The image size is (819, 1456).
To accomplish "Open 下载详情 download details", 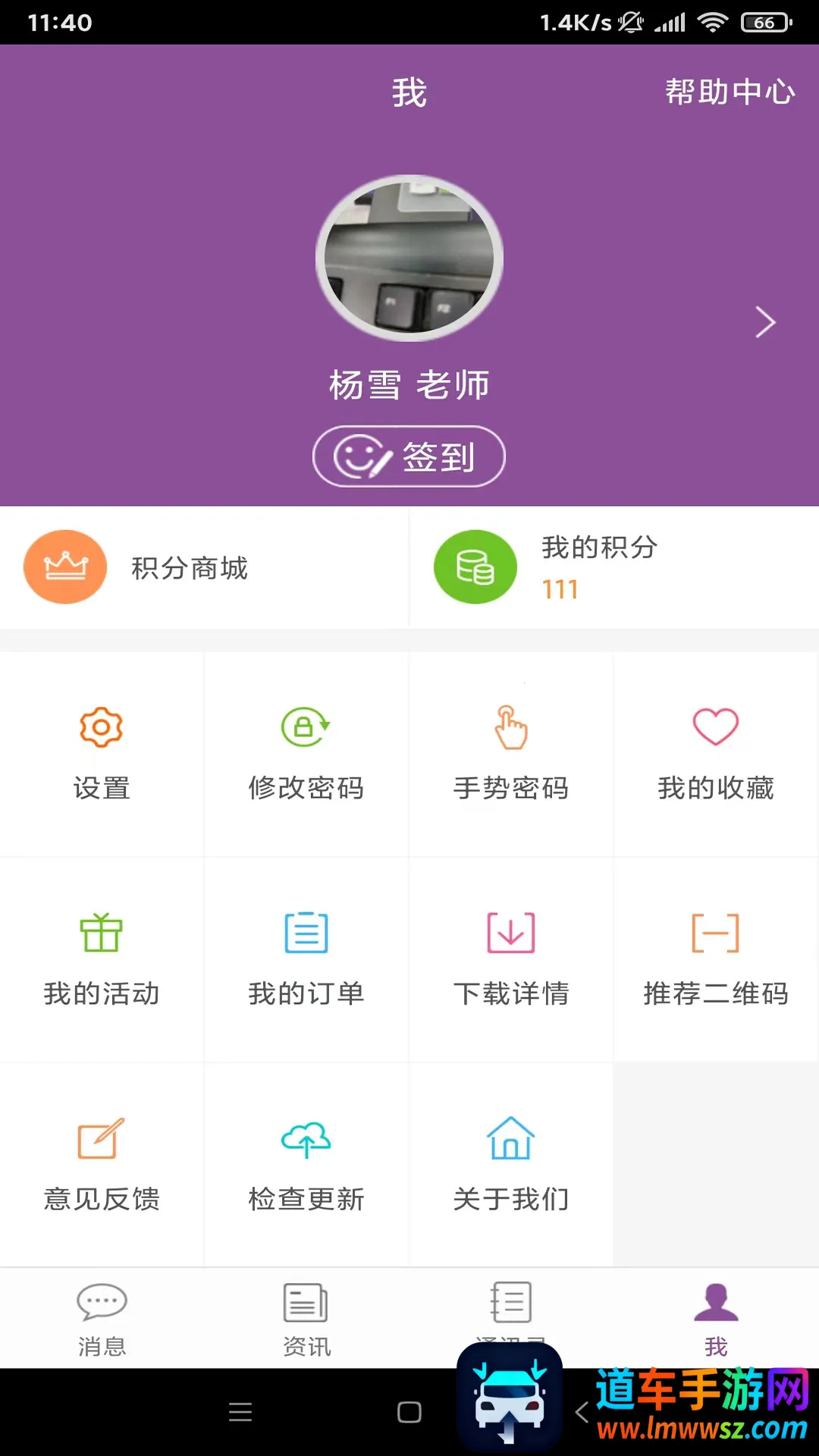I will [511, 959].
